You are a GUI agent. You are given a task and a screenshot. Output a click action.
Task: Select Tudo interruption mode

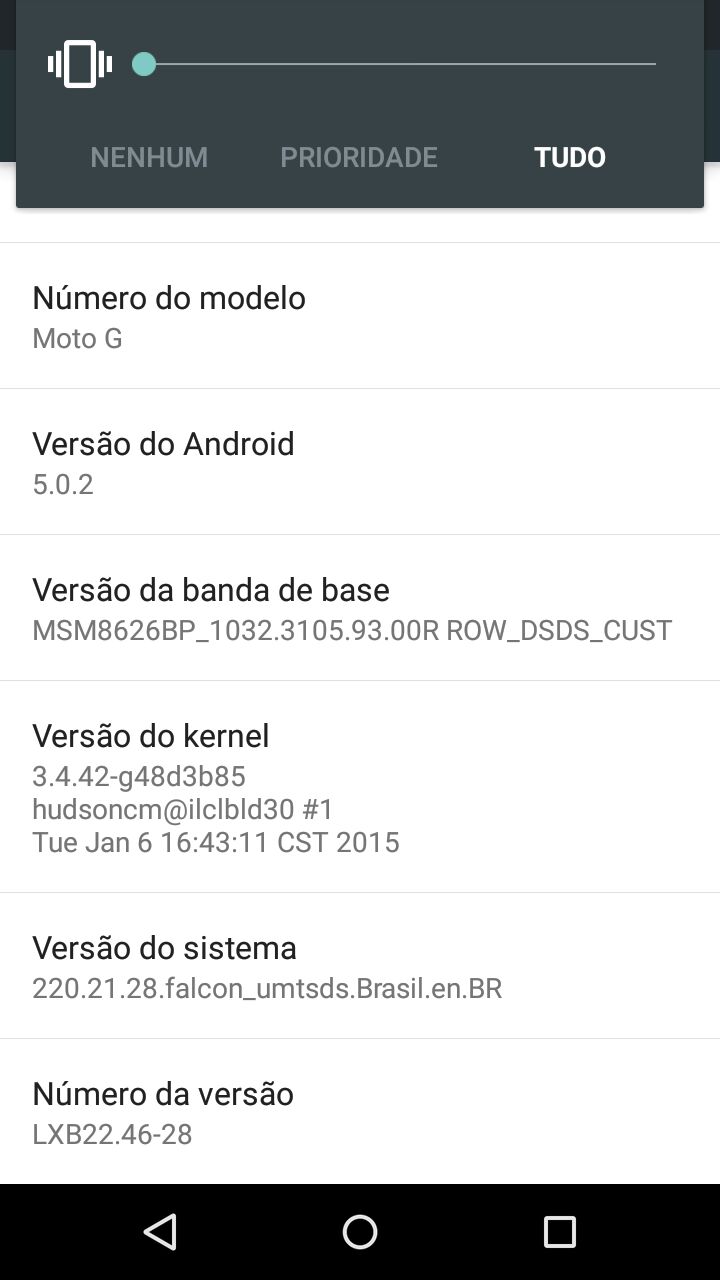(x=570, y=157)
